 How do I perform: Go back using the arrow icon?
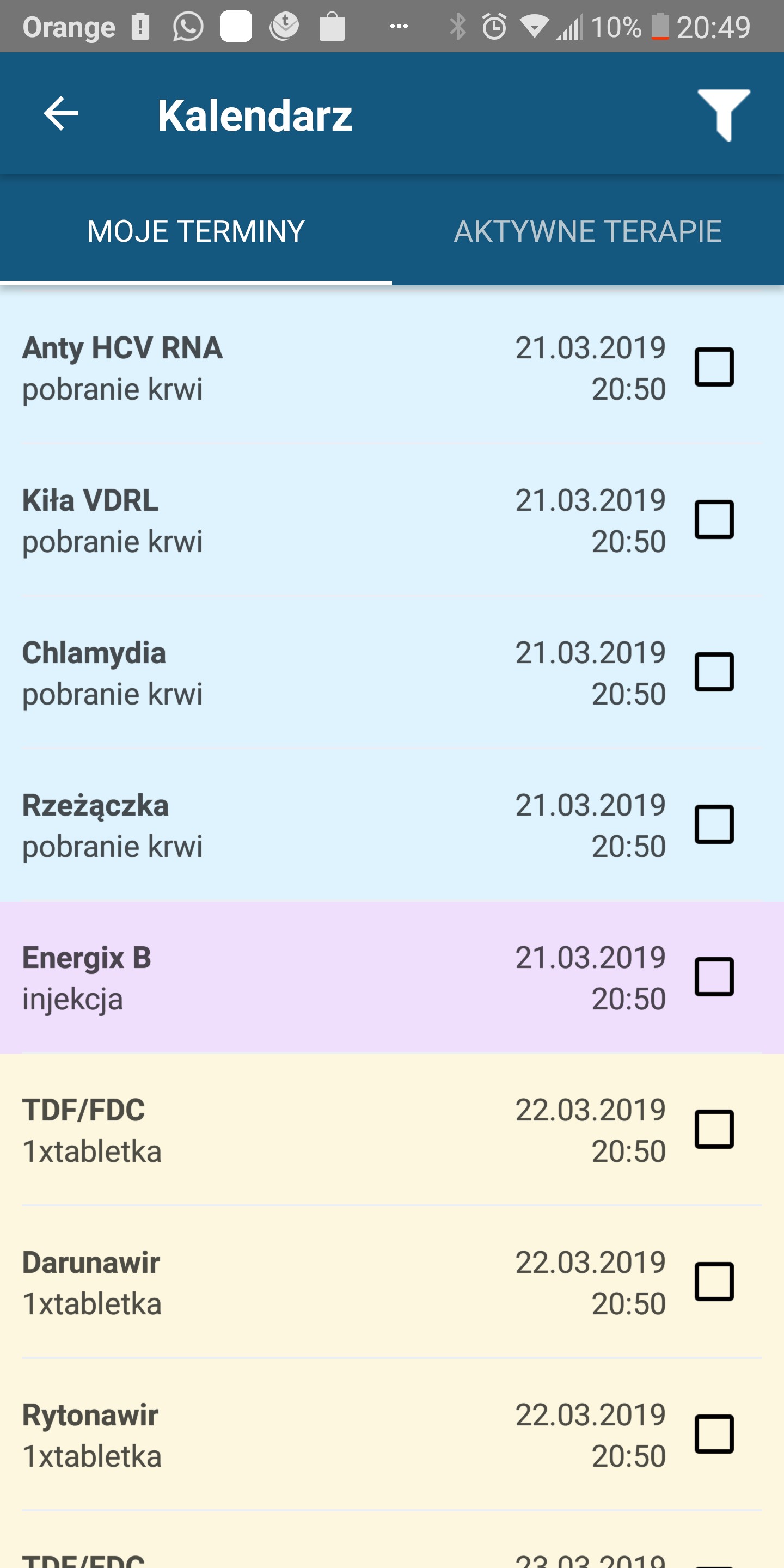click(61, 114)
